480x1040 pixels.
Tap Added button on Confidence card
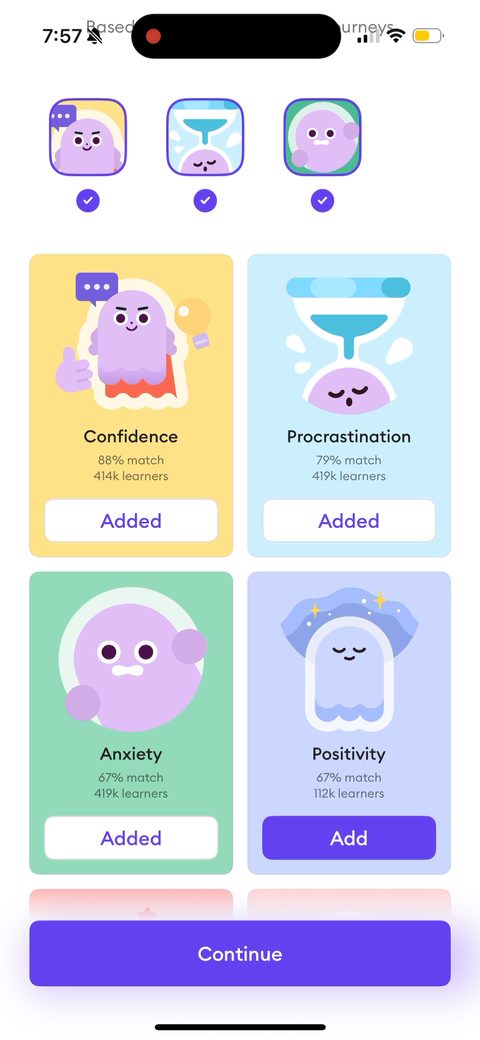pyautogui.click(x=131, y=521)
